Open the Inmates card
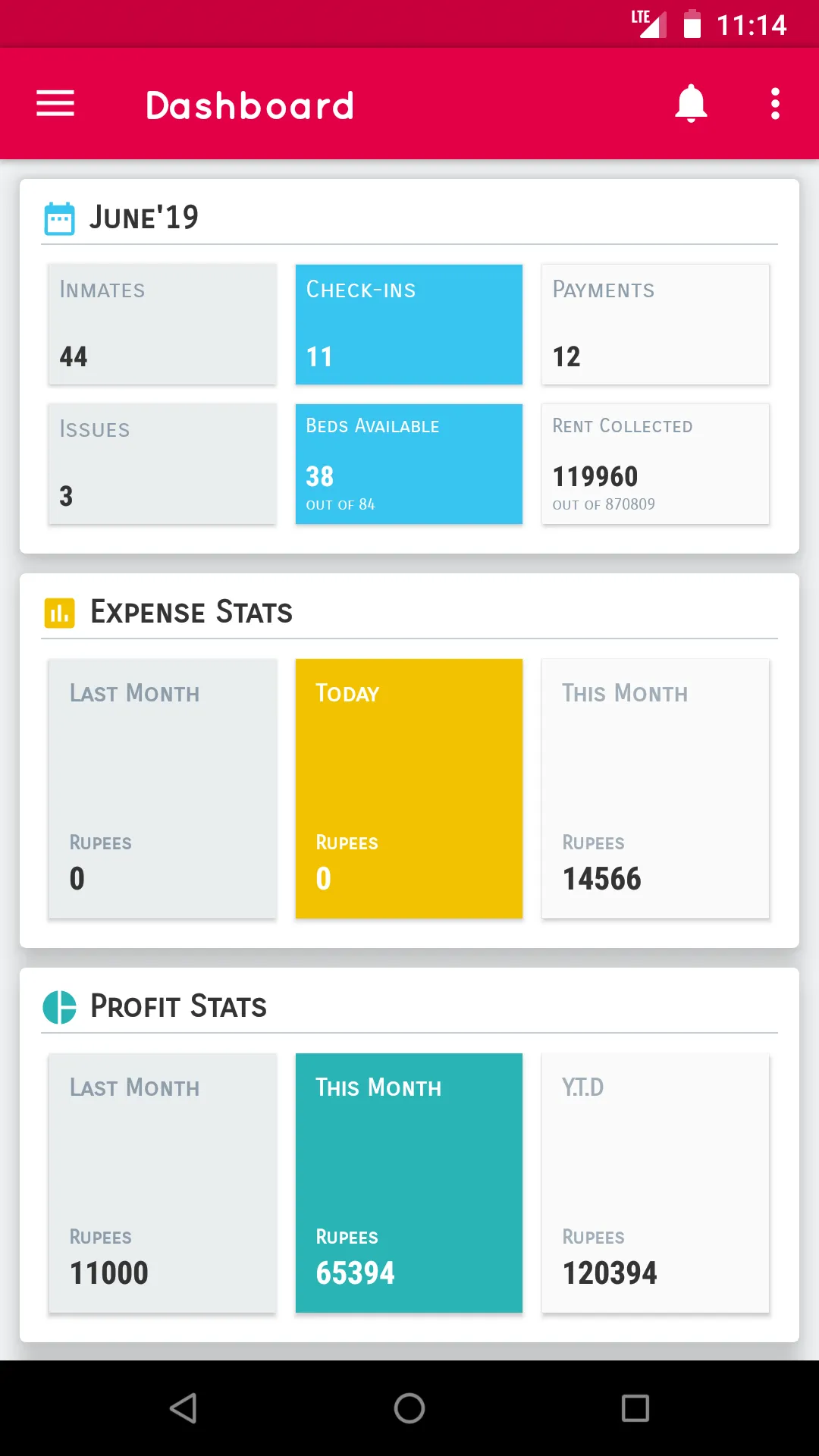The image size is (819, 1456). click(x=162, y=325)
